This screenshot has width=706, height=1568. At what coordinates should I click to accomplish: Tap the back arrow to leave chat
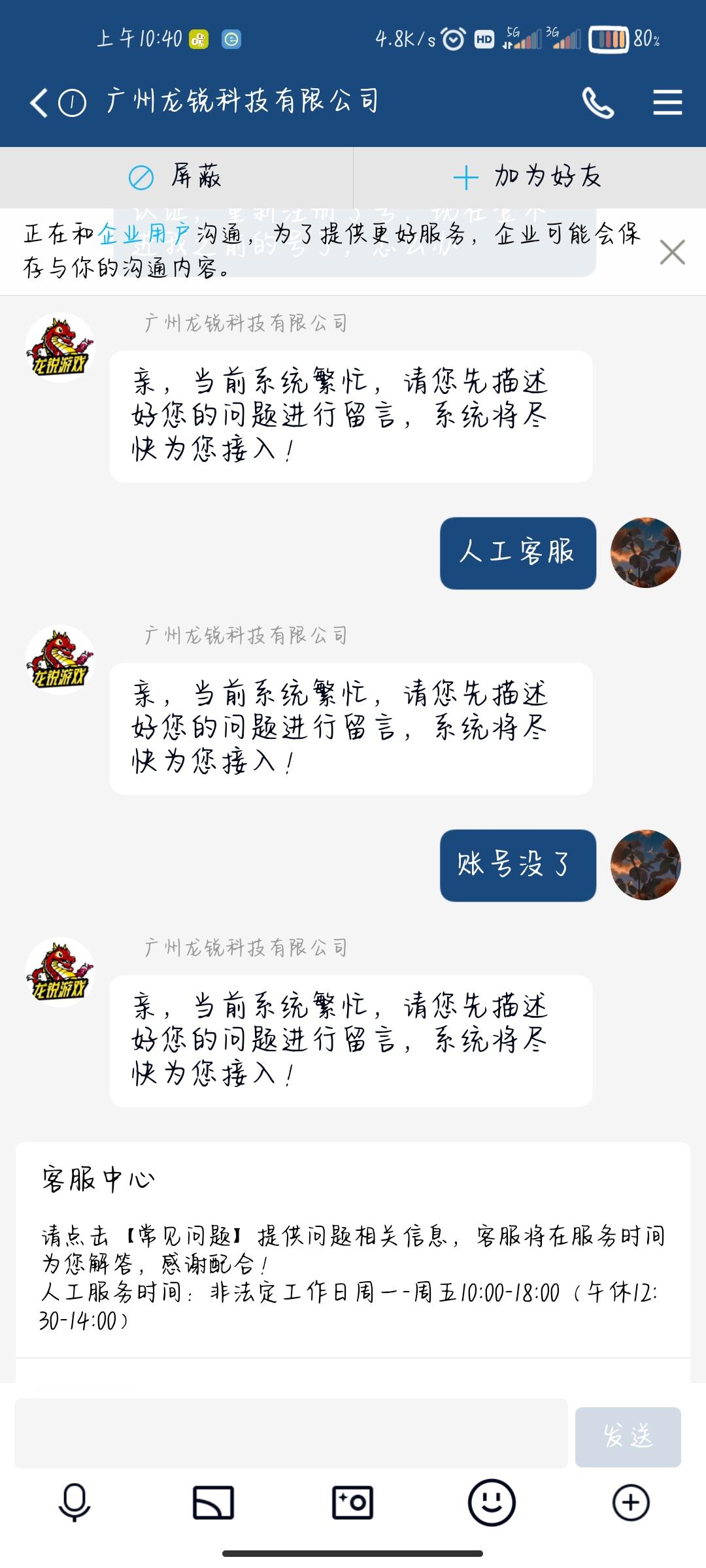coord(37,101)
